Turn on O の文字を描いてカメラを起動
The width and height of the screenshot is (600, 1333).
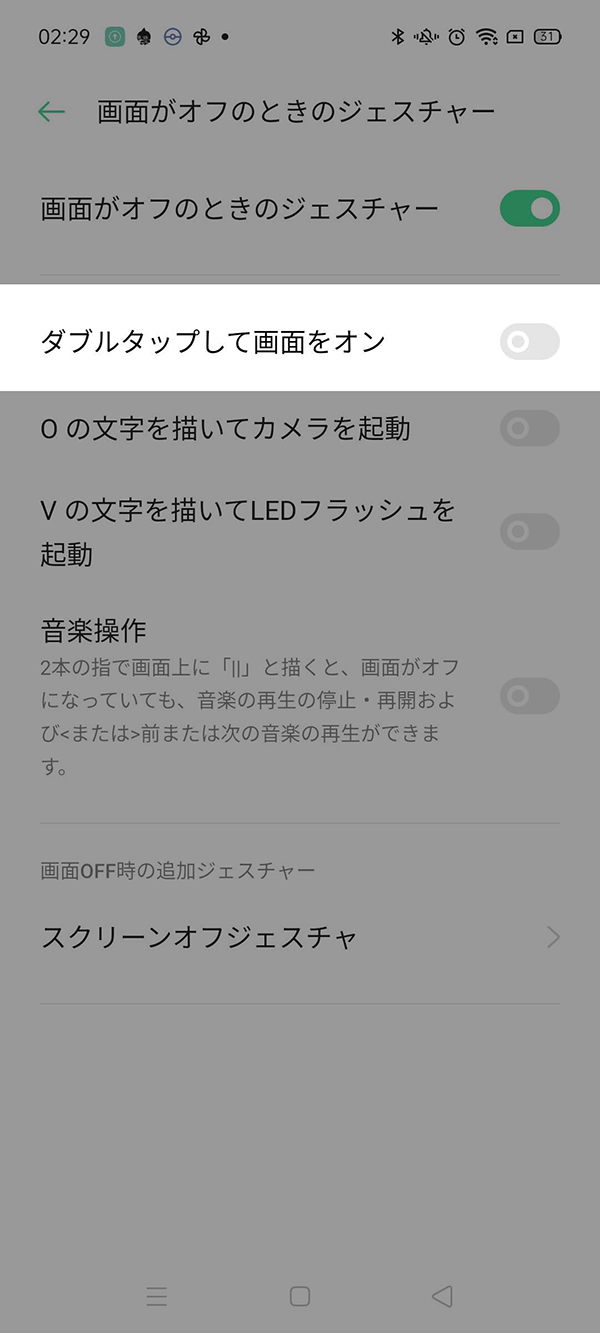point(529,428)
